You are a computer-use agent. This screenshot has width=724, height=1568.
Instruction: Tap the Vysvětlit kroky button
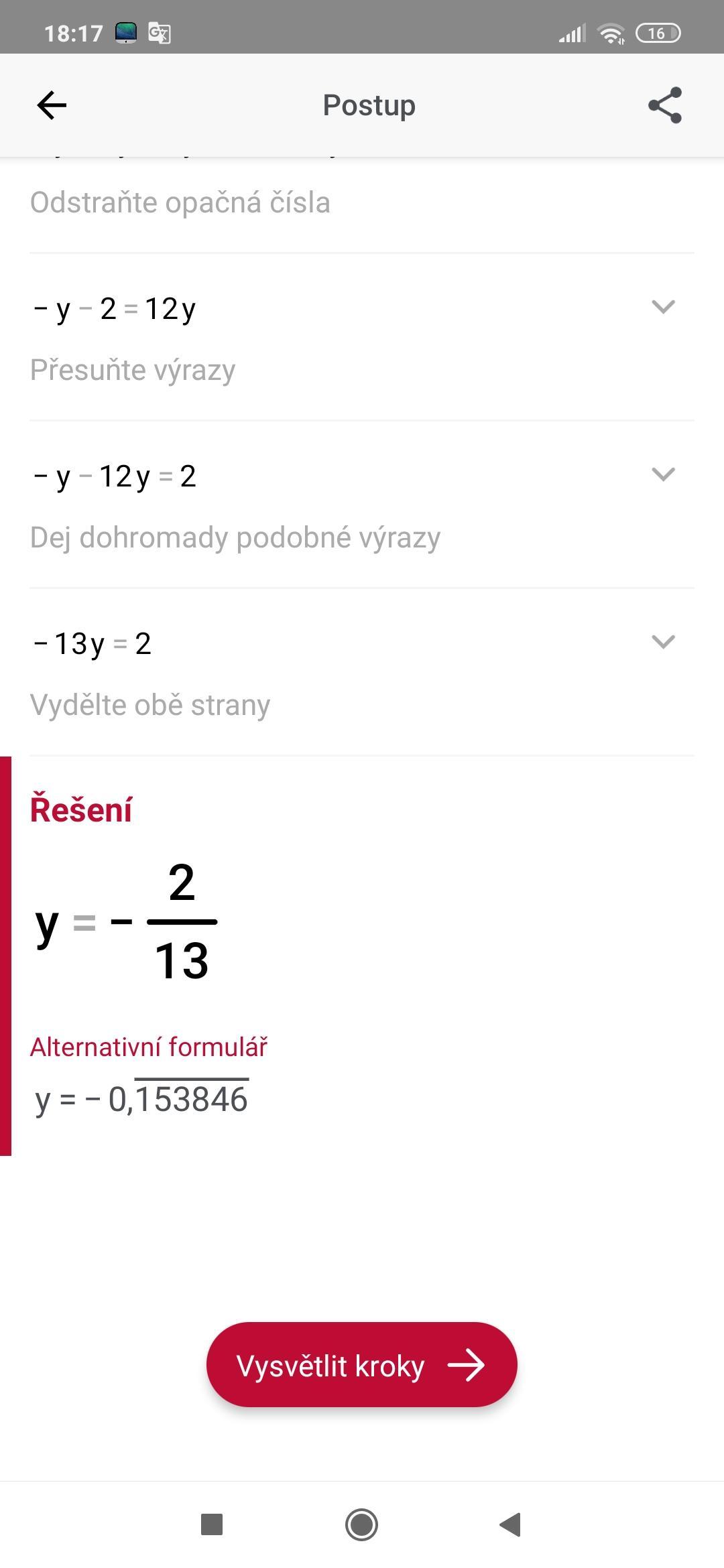click(362, 1364)
